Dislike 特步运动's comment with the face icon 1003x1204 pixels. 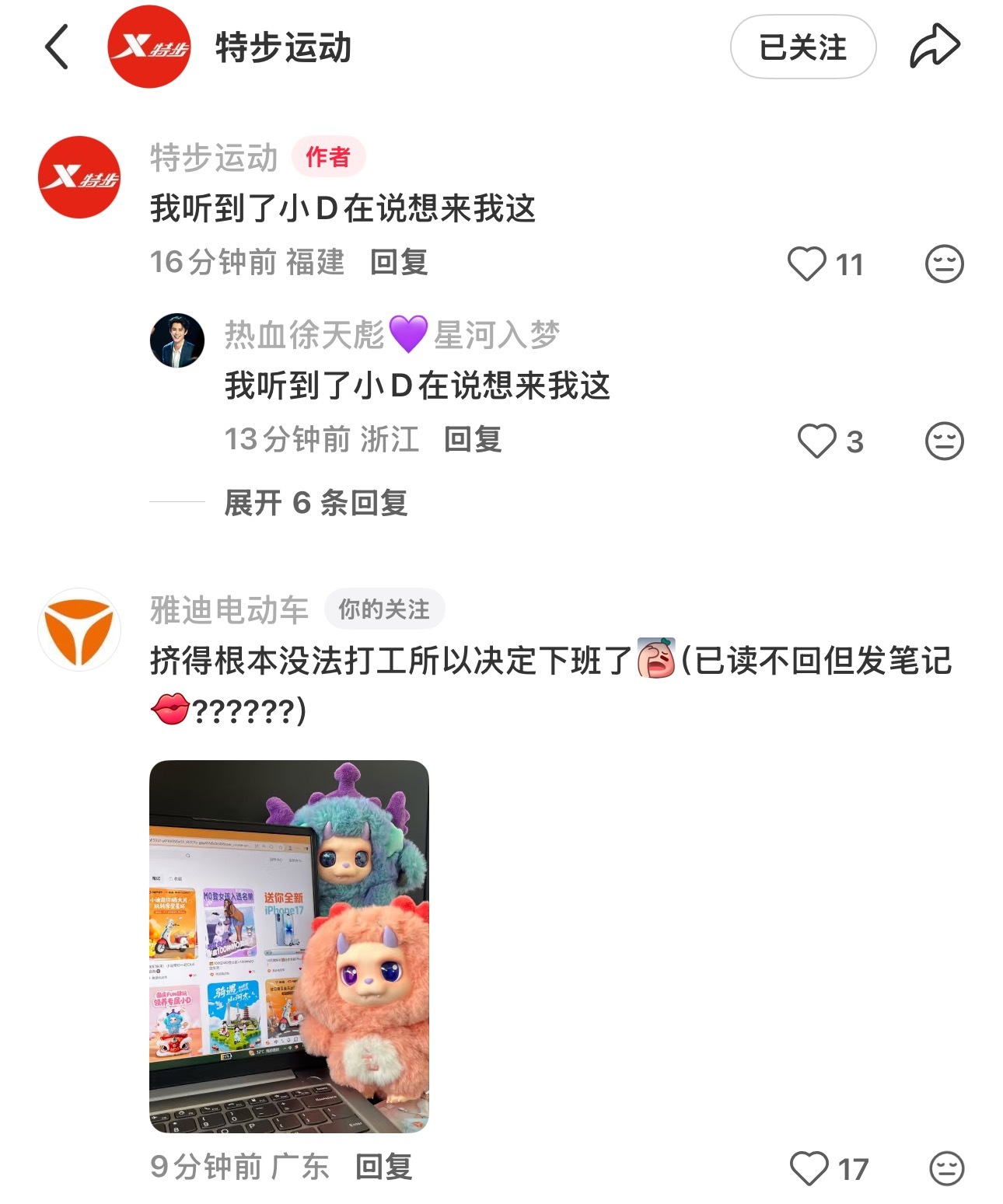pyautogui.click(x=944, y=264)
